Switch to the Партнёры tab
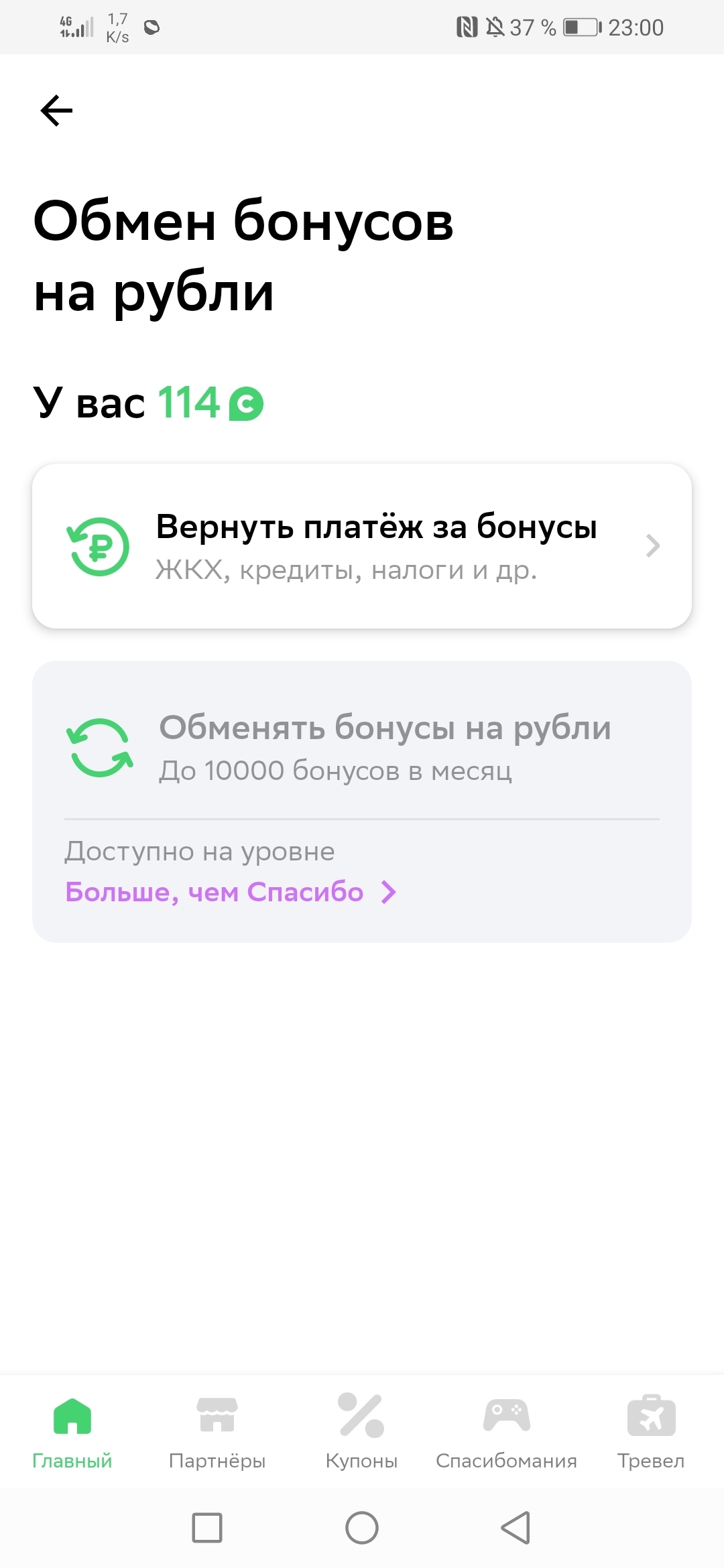This screenshot has width=724, height=1568. coord(217,1431)
